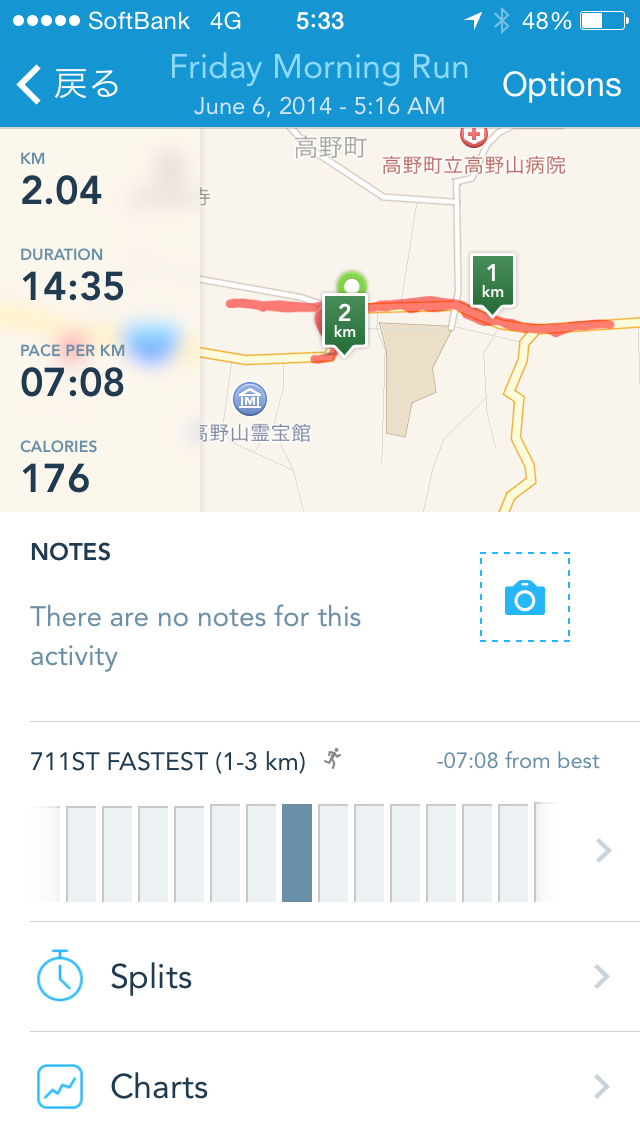Open the Splits details
The image size is (640, 1136).
pos(320,977)
